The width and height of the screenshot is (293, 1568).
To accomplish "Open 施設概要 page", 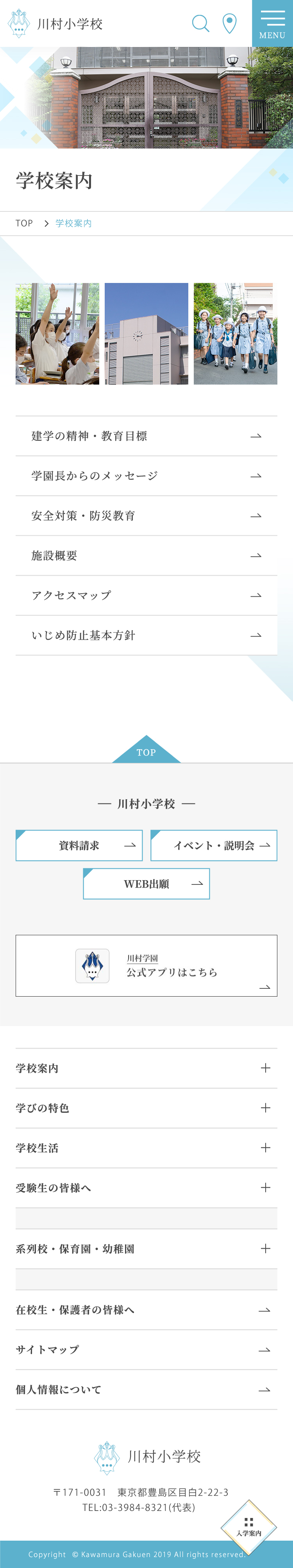I will (146, 556).
